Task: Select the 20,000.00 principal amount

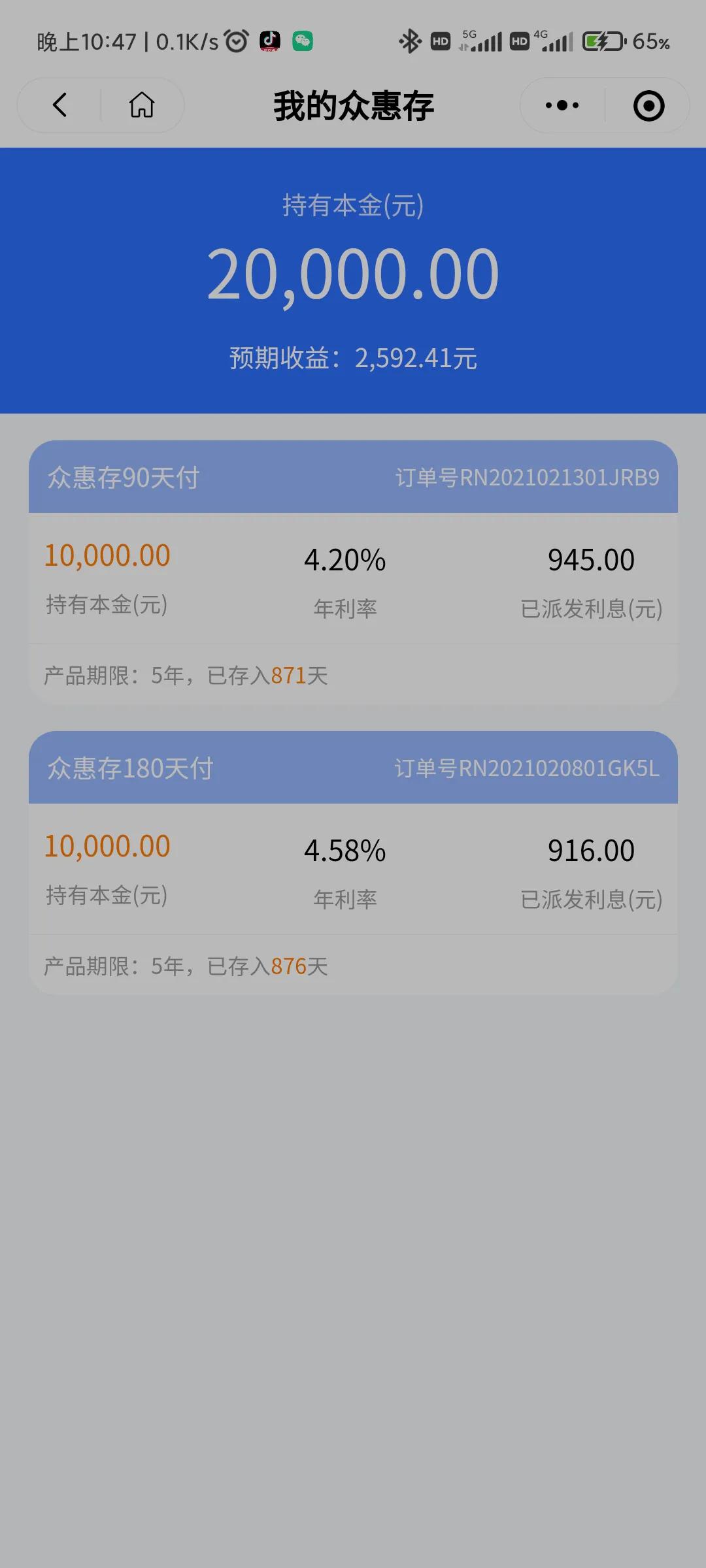Action: pyautogui.click(x=353, y=274)
